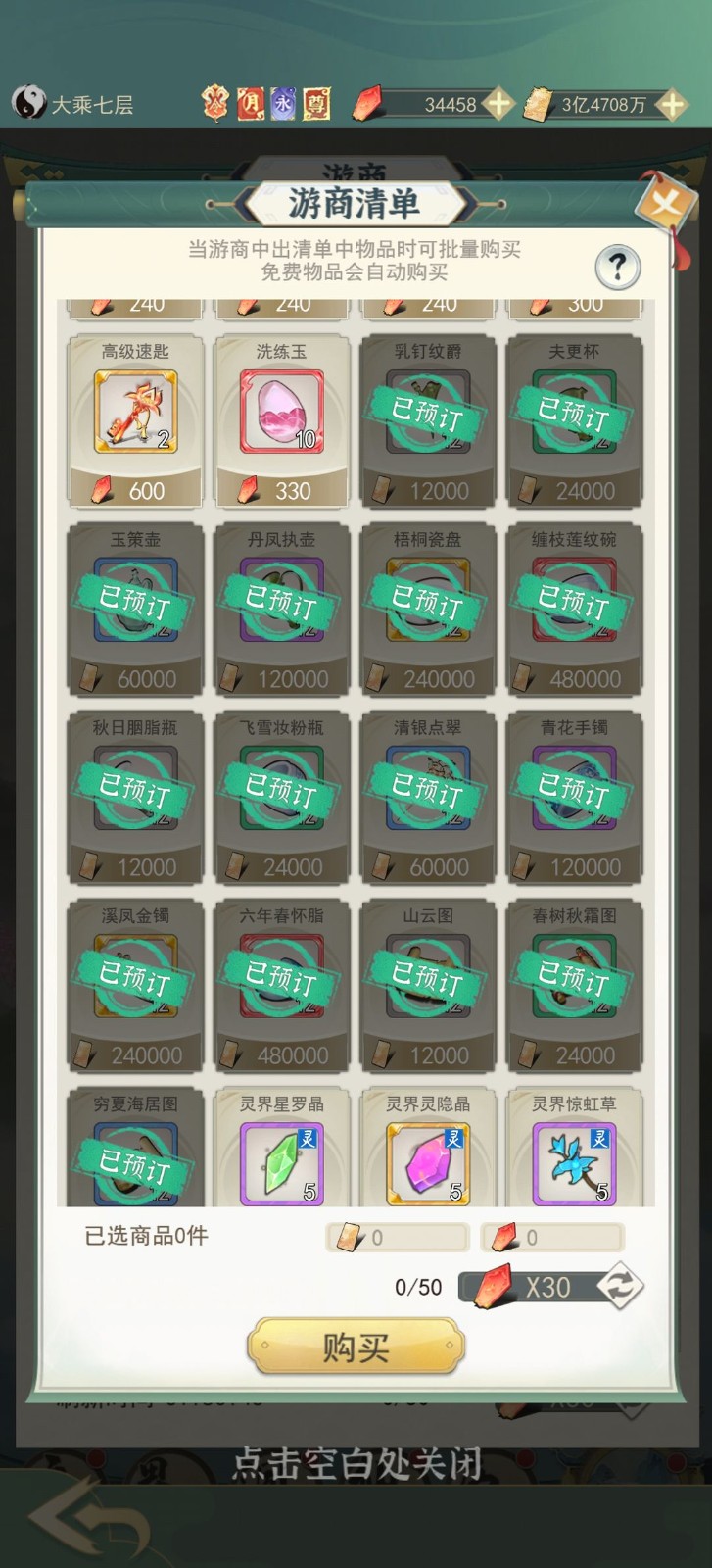Open the 大乘七层 realm badge

coord(73,104)
